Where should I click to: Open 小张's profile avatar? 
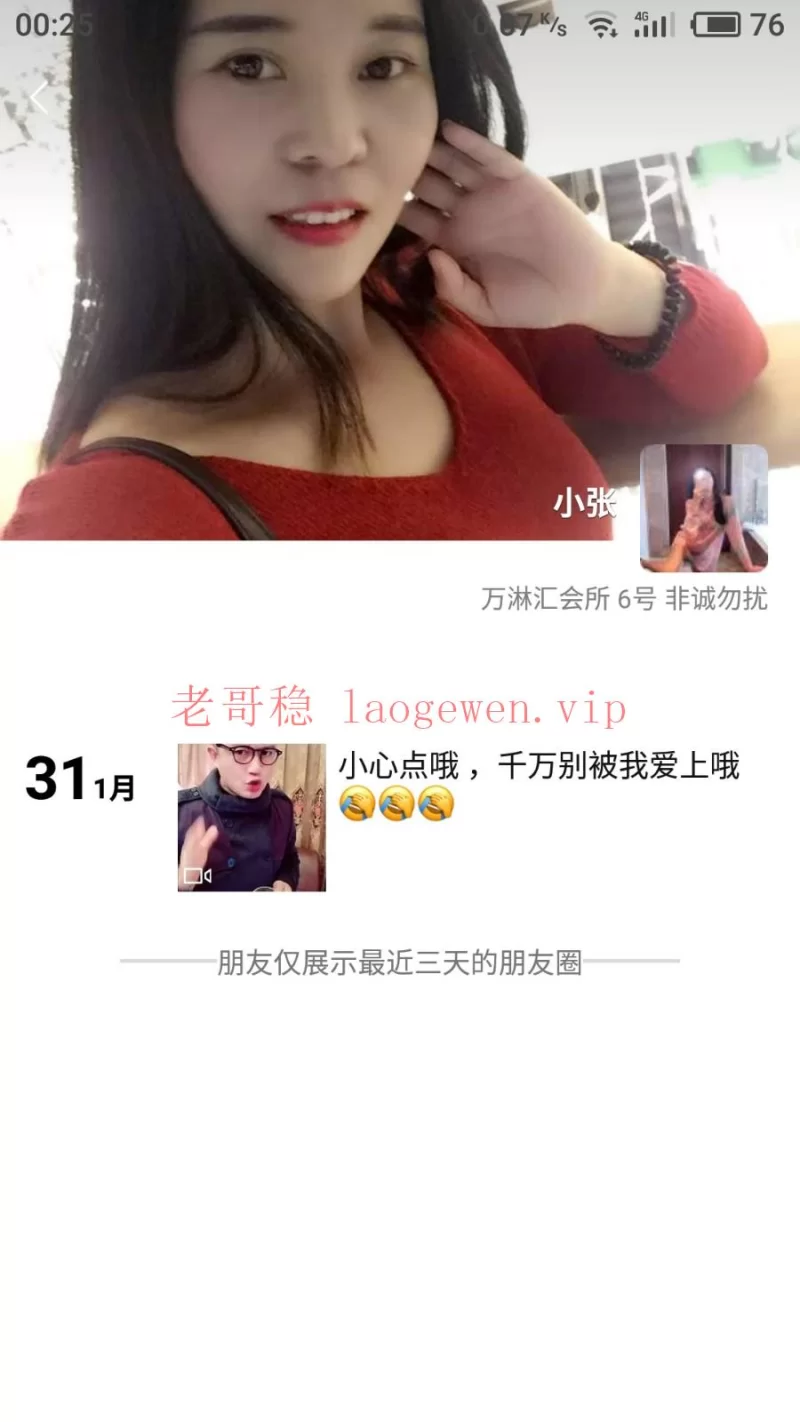point(704,508)
